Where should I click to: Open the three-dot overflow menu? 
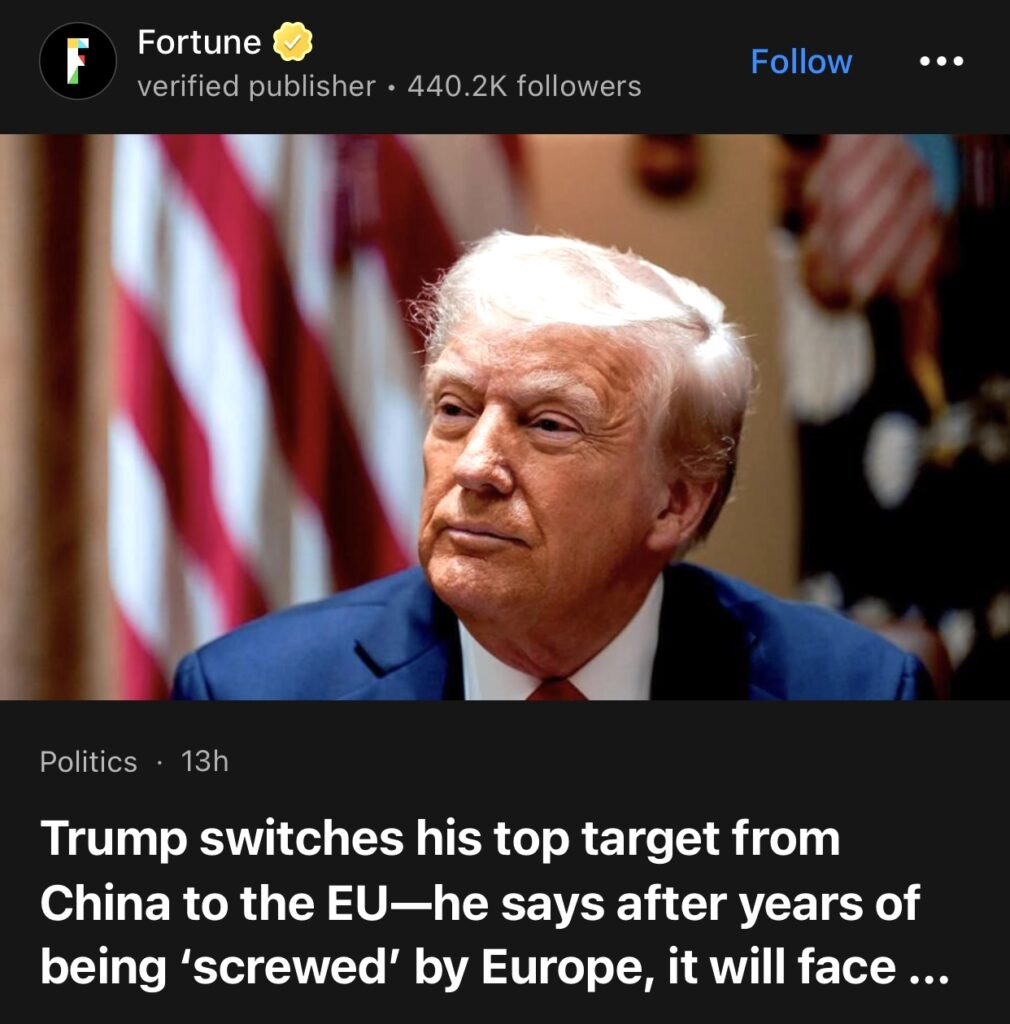tap(941, 62)
